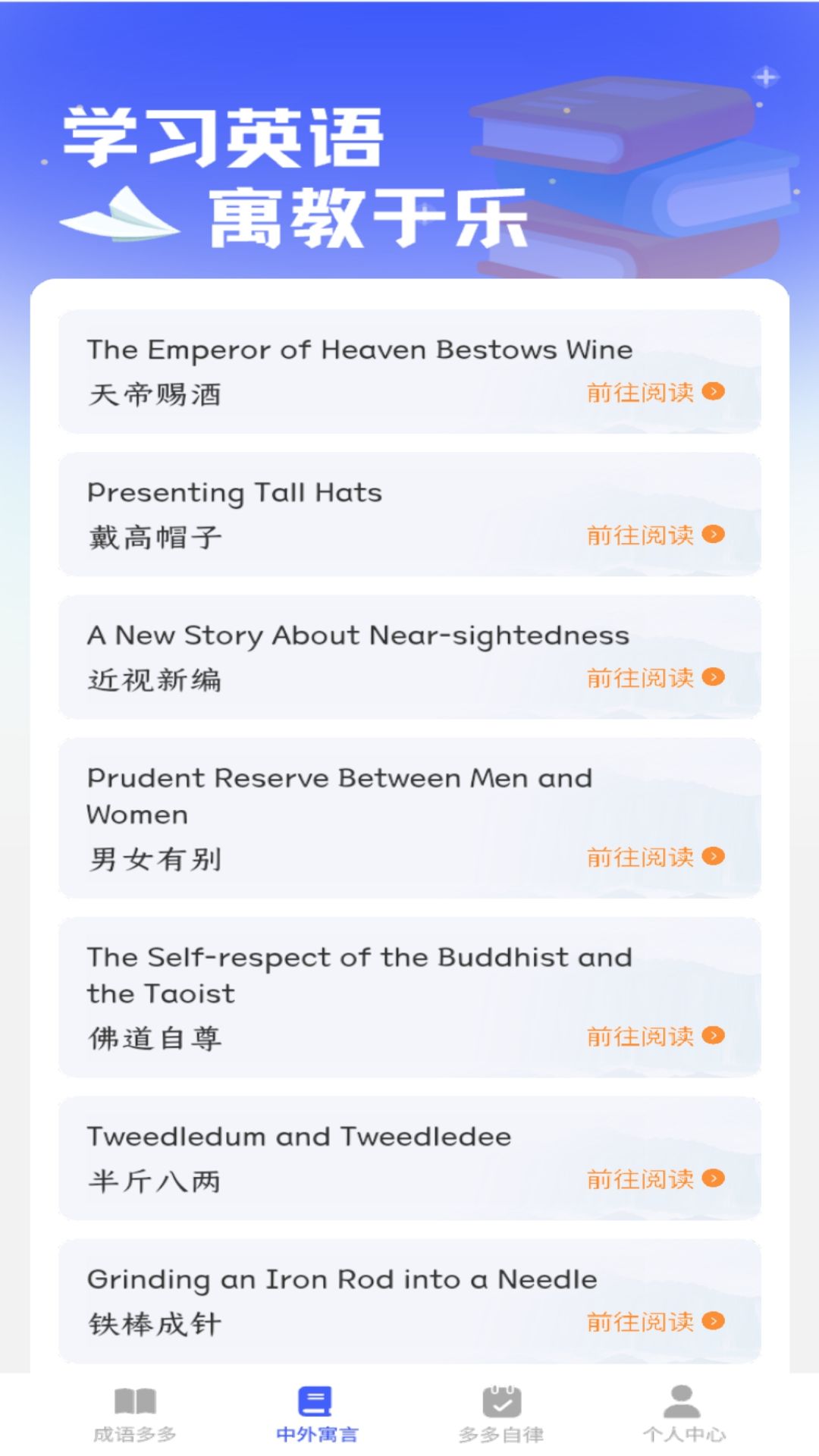Open the 个人中心 tab

(x=684, y=1414)
